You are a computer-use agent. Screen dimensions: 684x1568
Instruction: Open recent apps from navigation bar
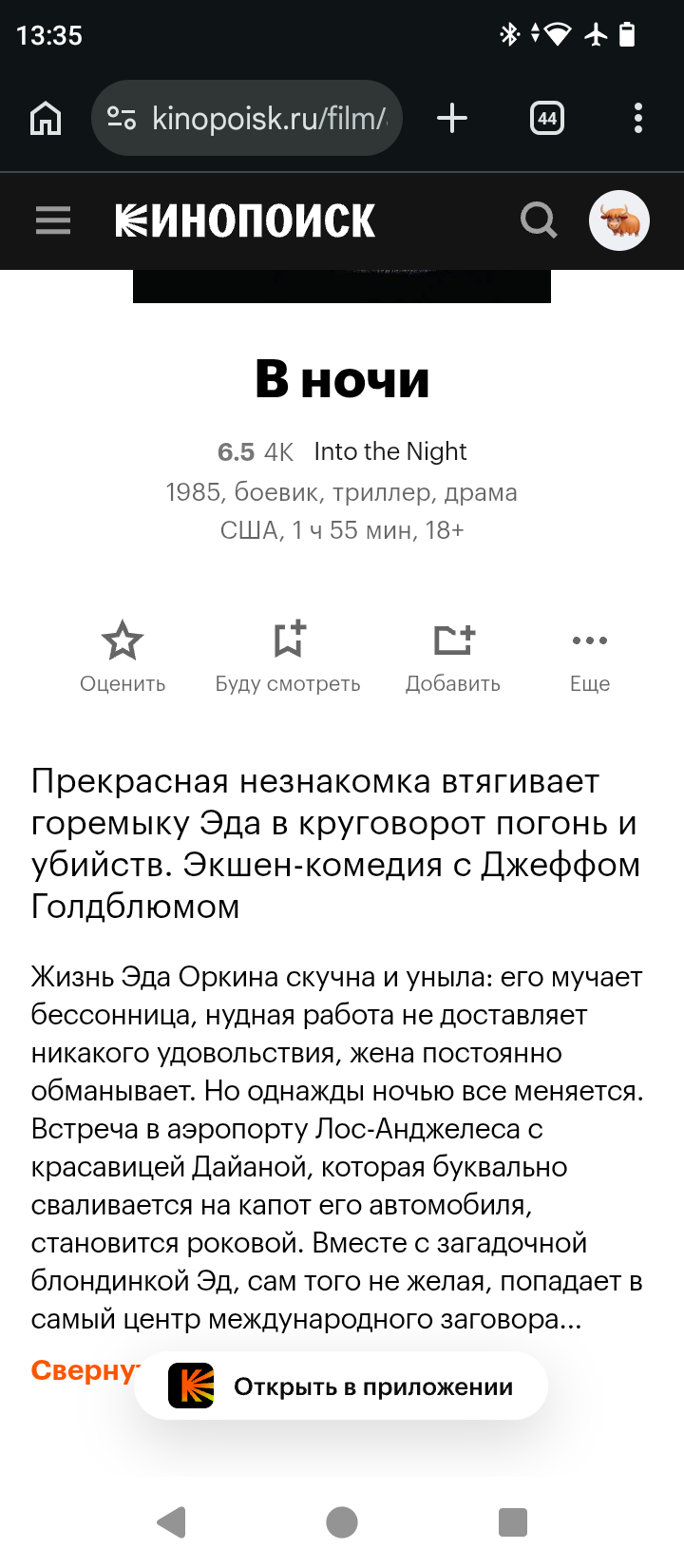[x=513, y=1522]
